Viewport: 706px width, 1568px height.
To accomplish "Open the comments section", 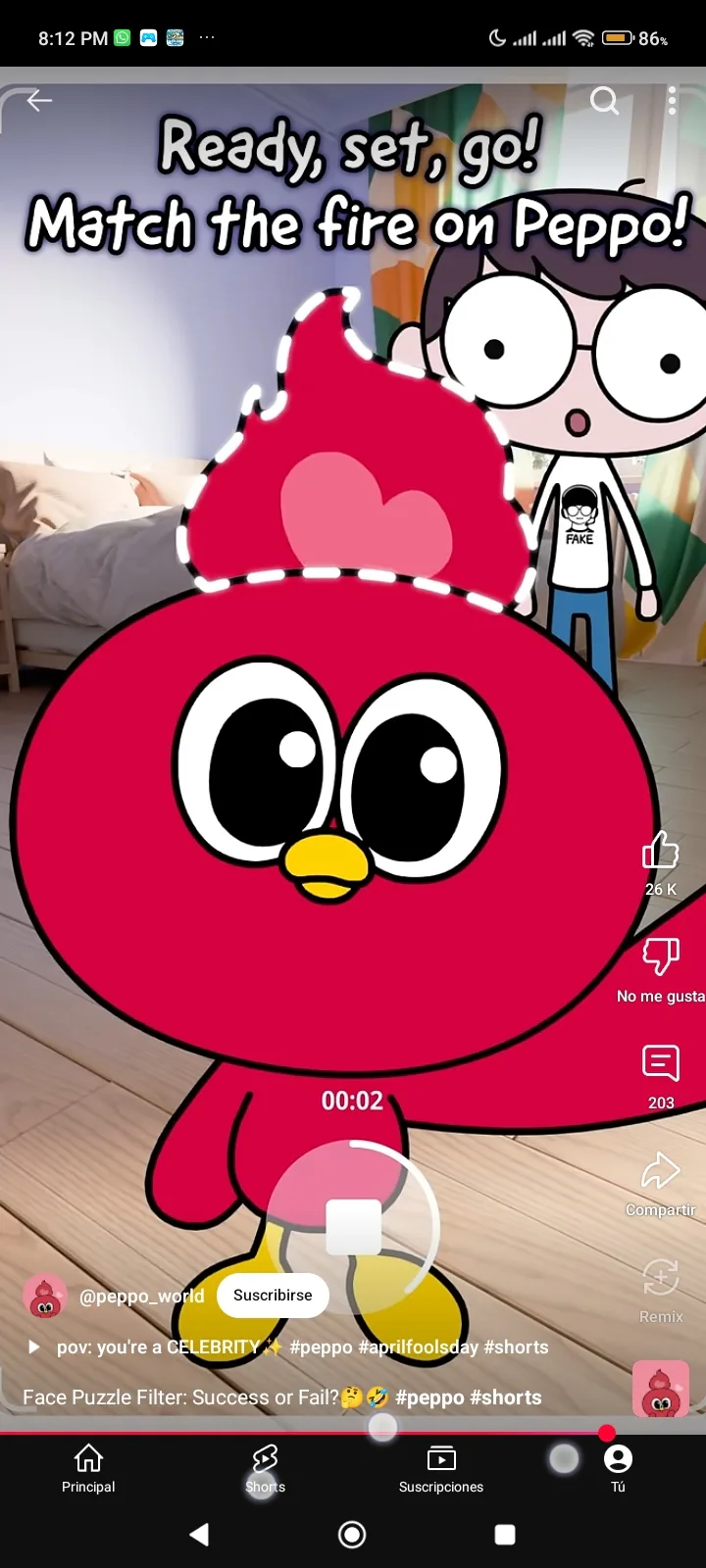I will click(661, 1063).
